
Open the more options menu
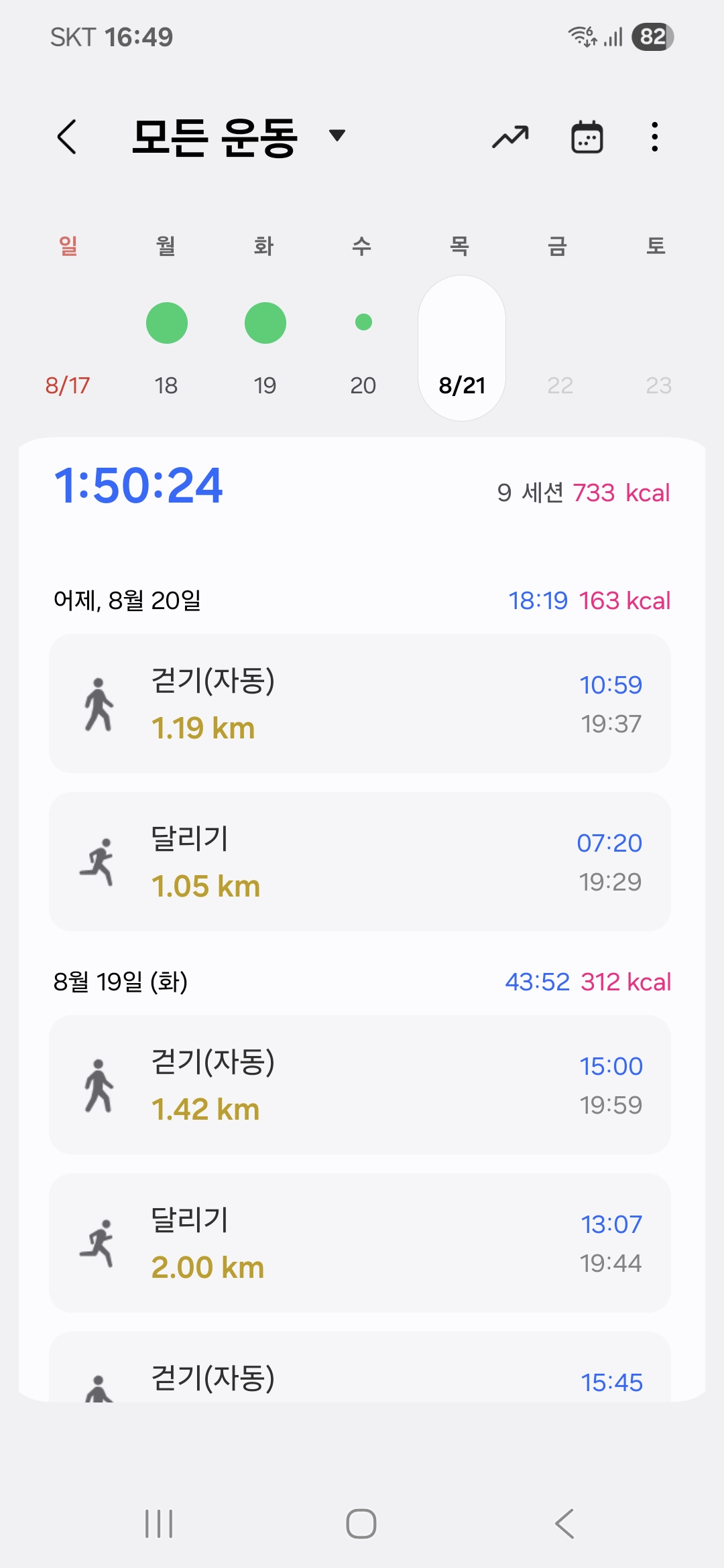(x=654, y=137)
